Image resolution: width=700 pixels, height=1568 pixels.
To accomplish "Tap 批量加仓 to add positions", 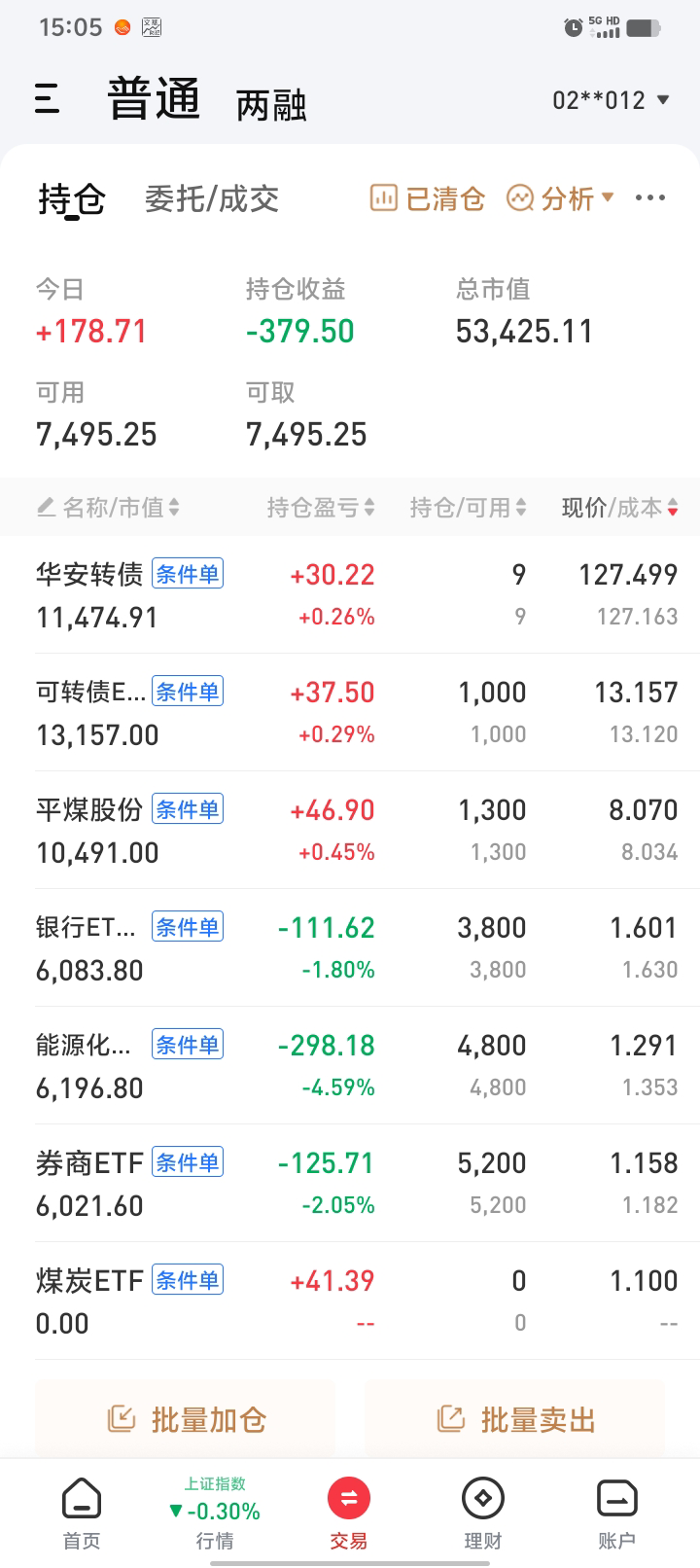I will 187,1420.
